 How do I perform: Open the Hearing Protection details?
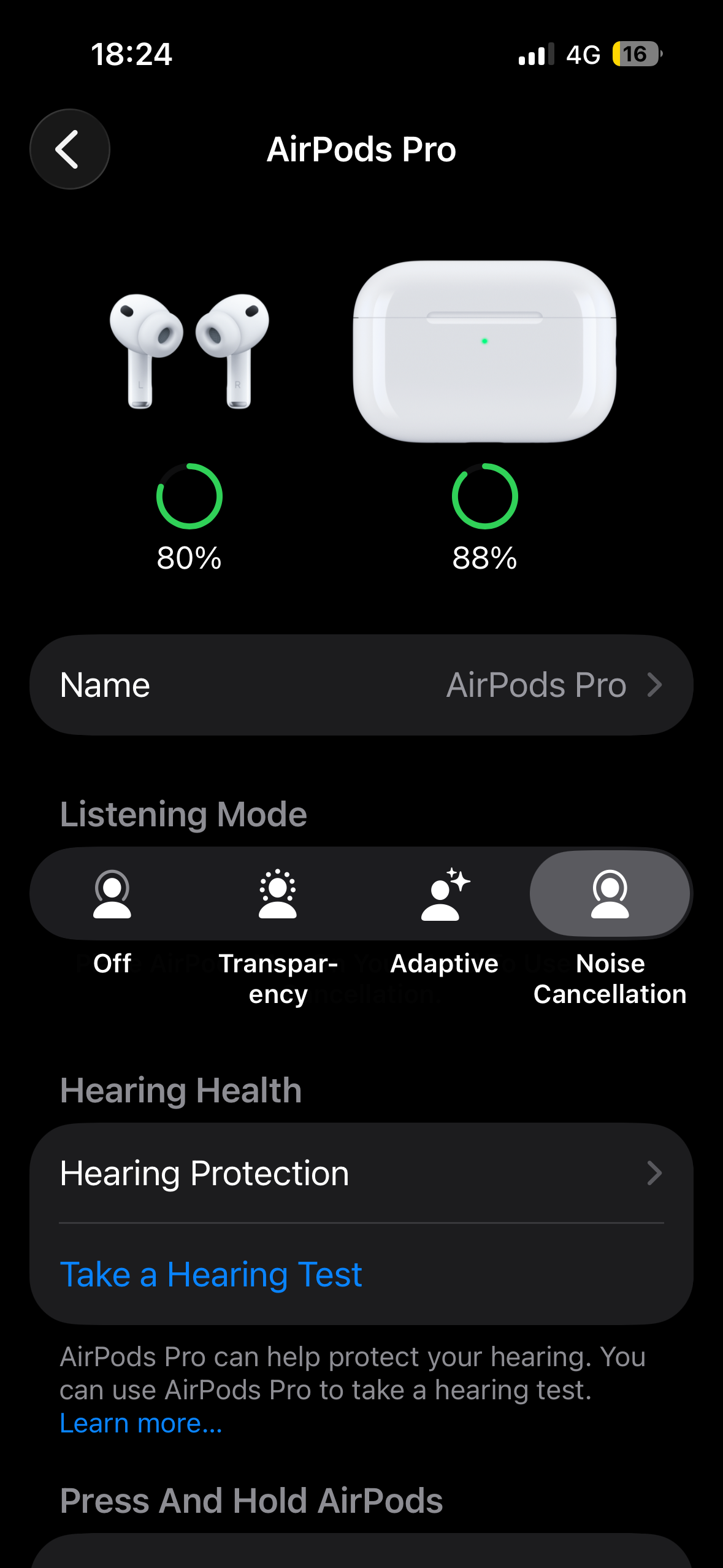point(362,1173)
